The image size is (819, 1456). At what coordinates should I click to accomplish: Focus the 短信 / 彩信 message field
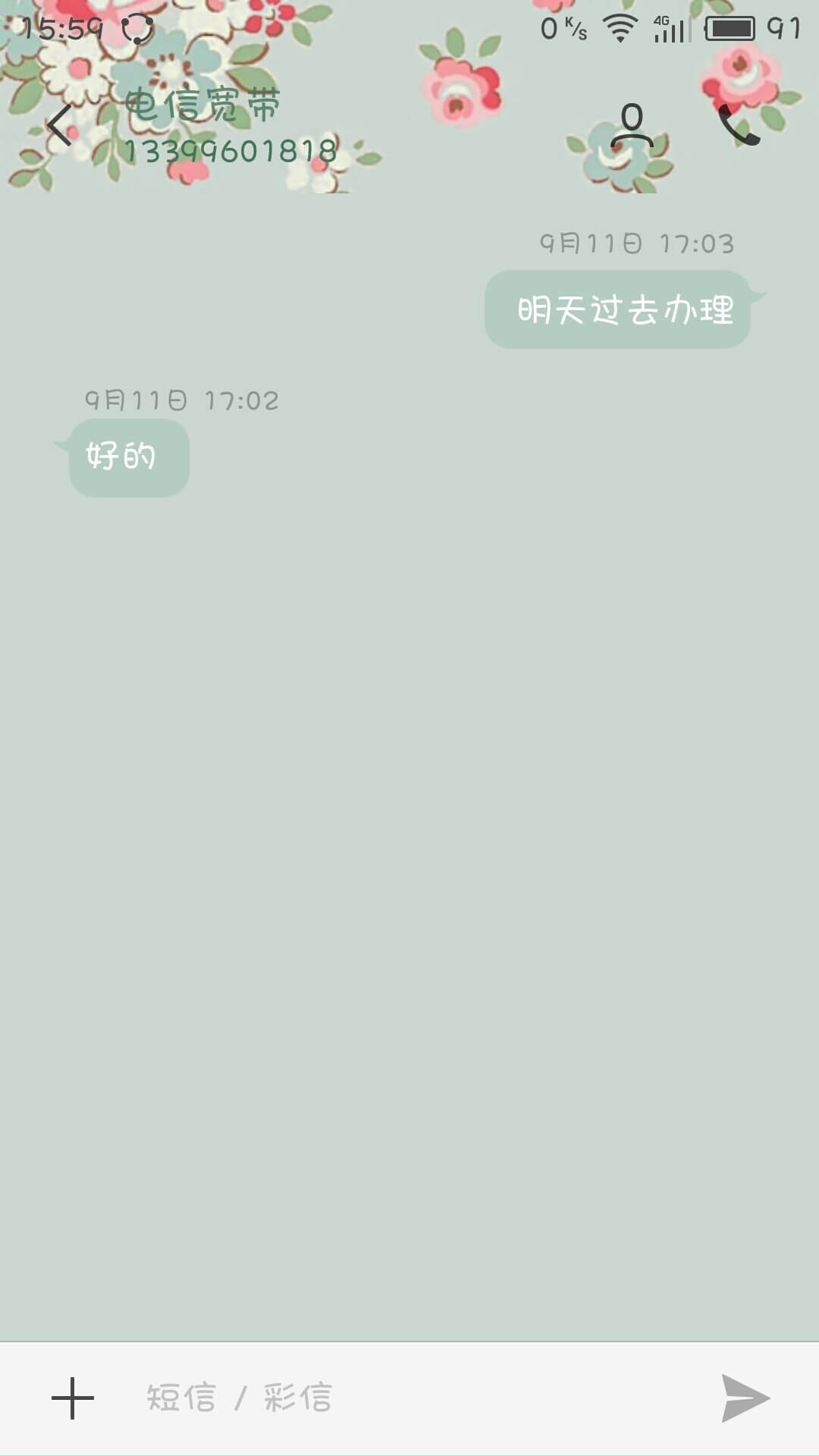point(409,1398)
